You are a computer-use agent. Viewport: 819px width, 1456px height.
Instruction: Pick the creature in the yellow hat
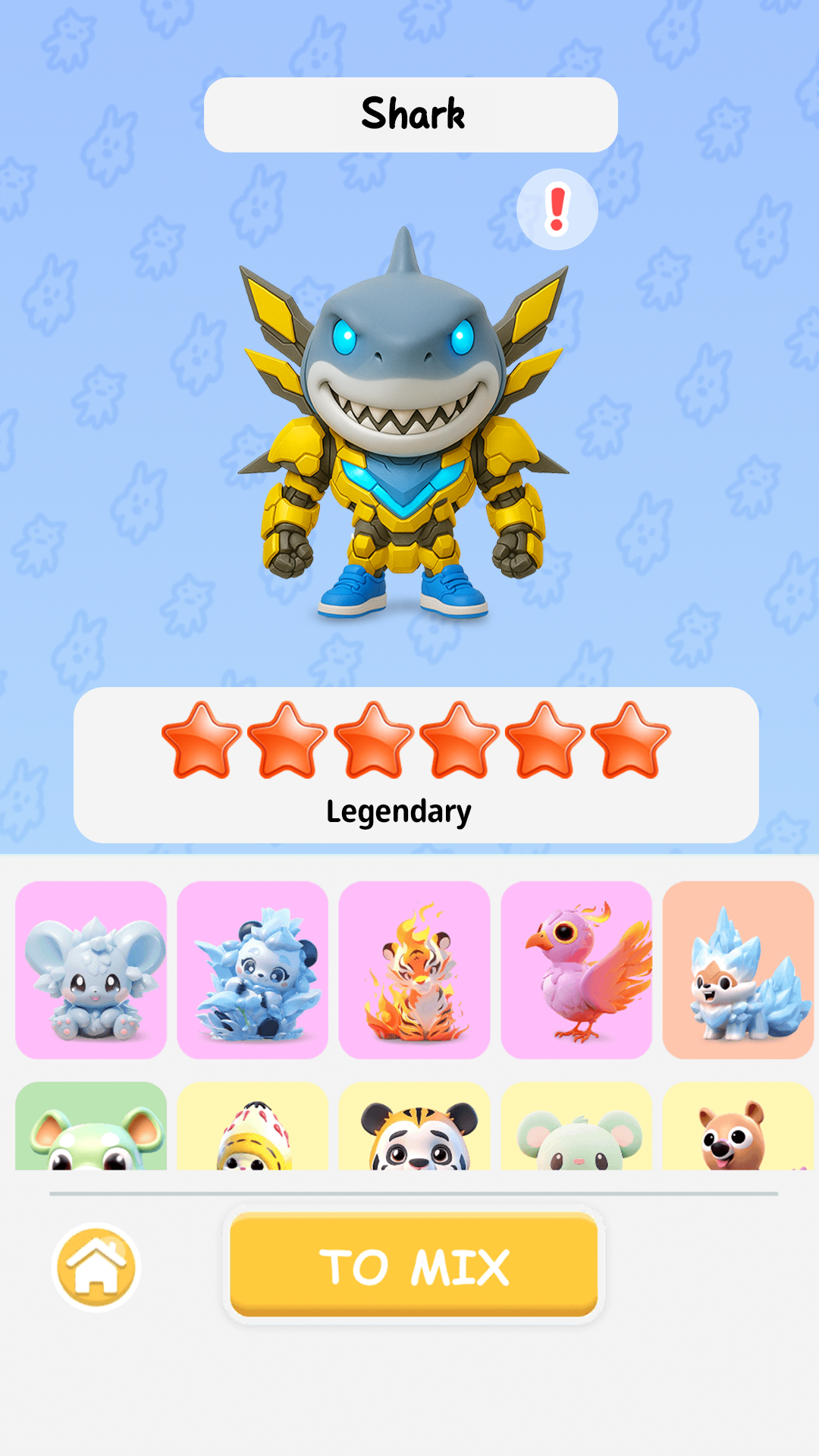click(253, 1129)
